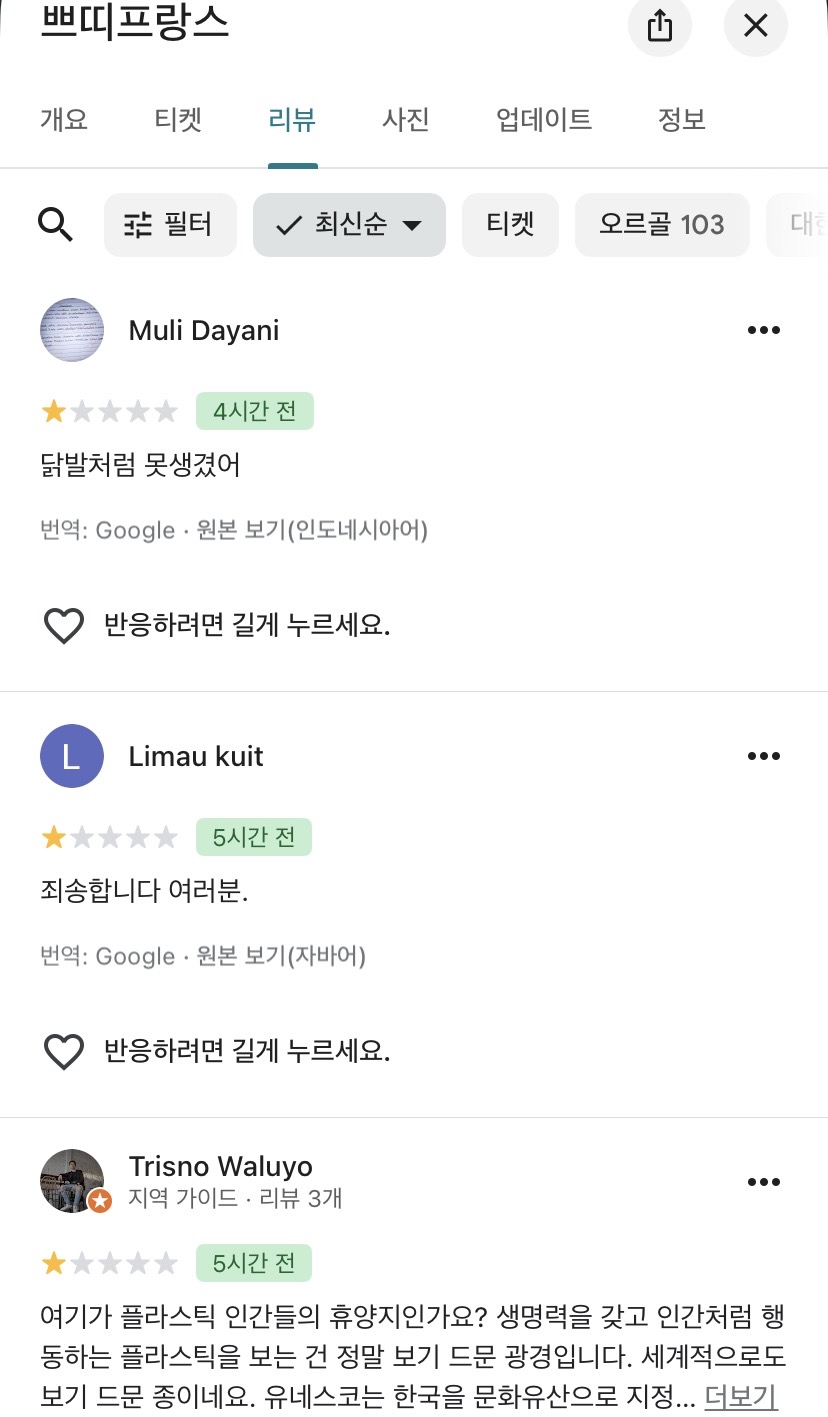Screen dimensions: 828x1417
Task: Open Muli Dayani's profile picture
Action: point(71,329)
